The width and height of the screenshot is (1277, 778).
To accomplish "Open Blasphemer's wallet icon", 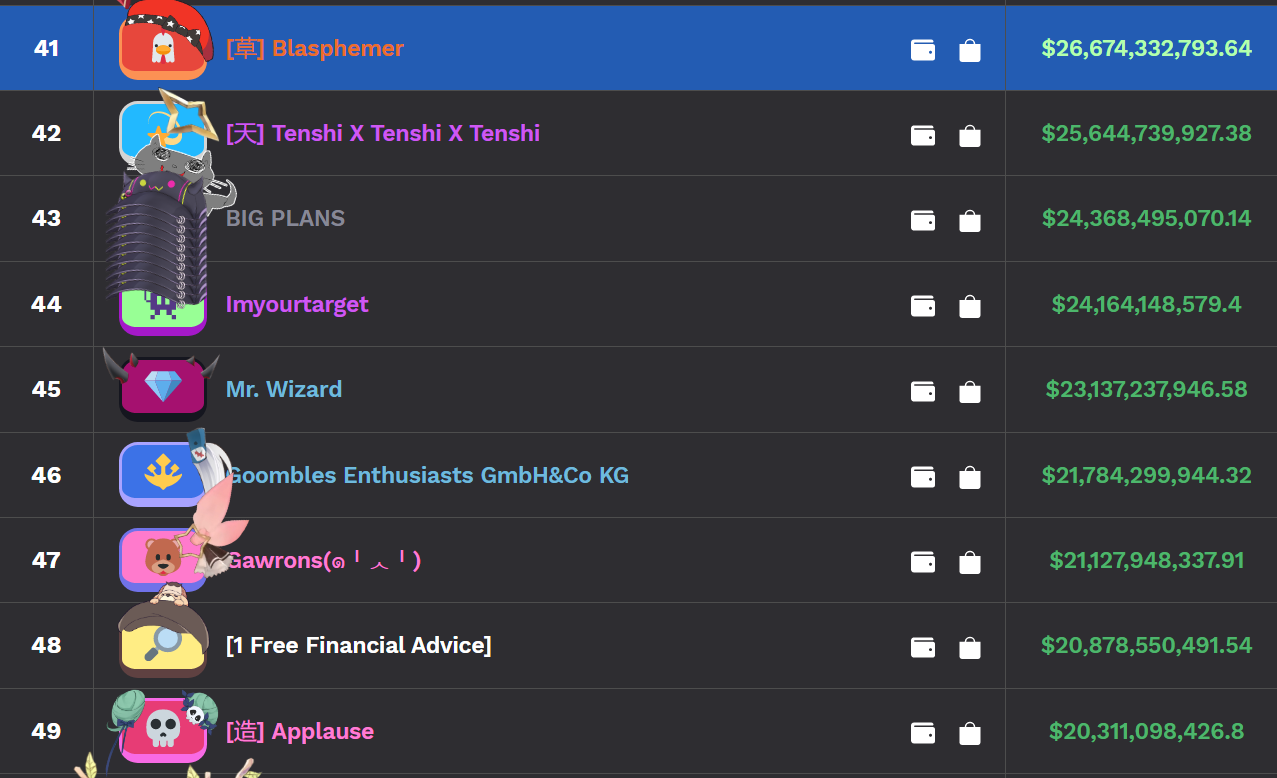I will point(923,50).
